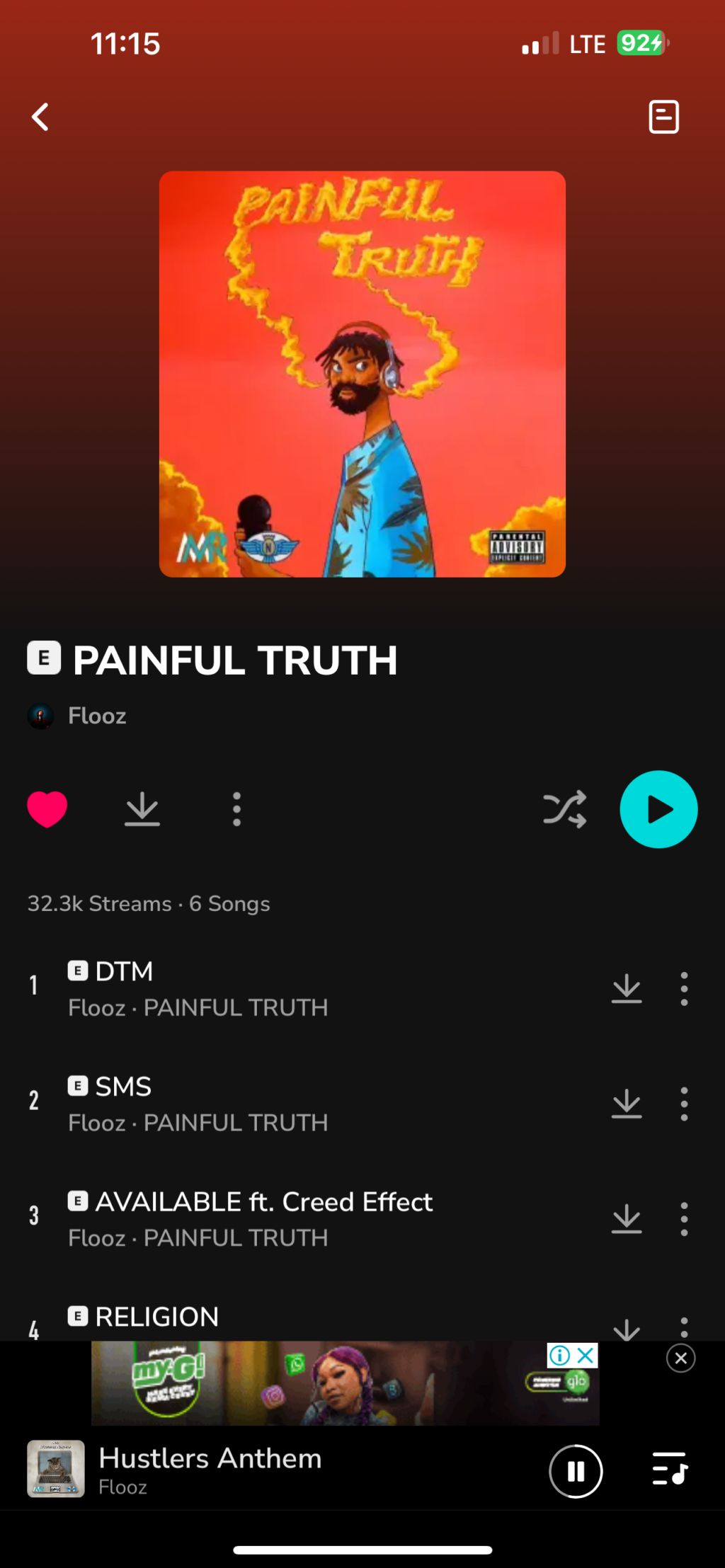Image resolution: width=725 pixels, height=1568 pixels.
Task: Open more options for AVAILABLE track
Action: pyautogui.click(x=684, y=1218)
